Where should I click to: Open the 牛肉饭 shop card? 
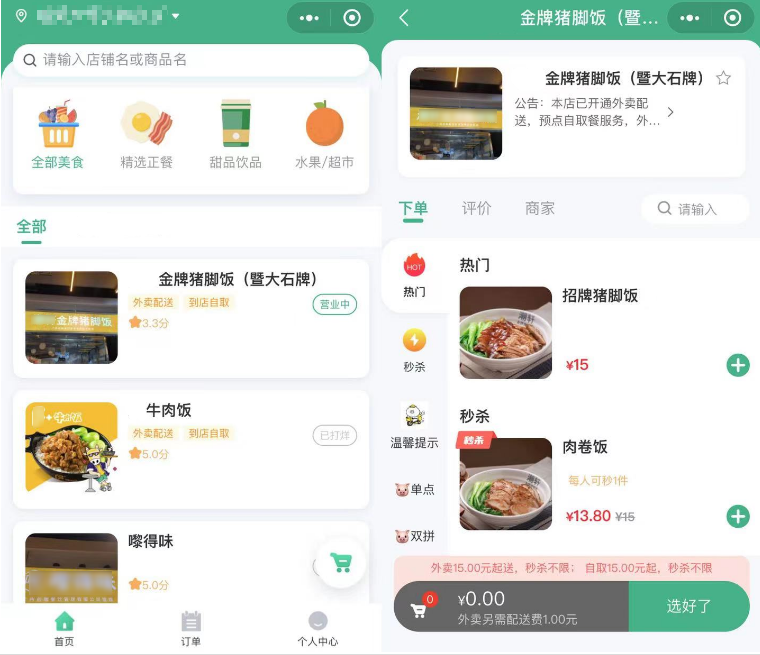191,449
